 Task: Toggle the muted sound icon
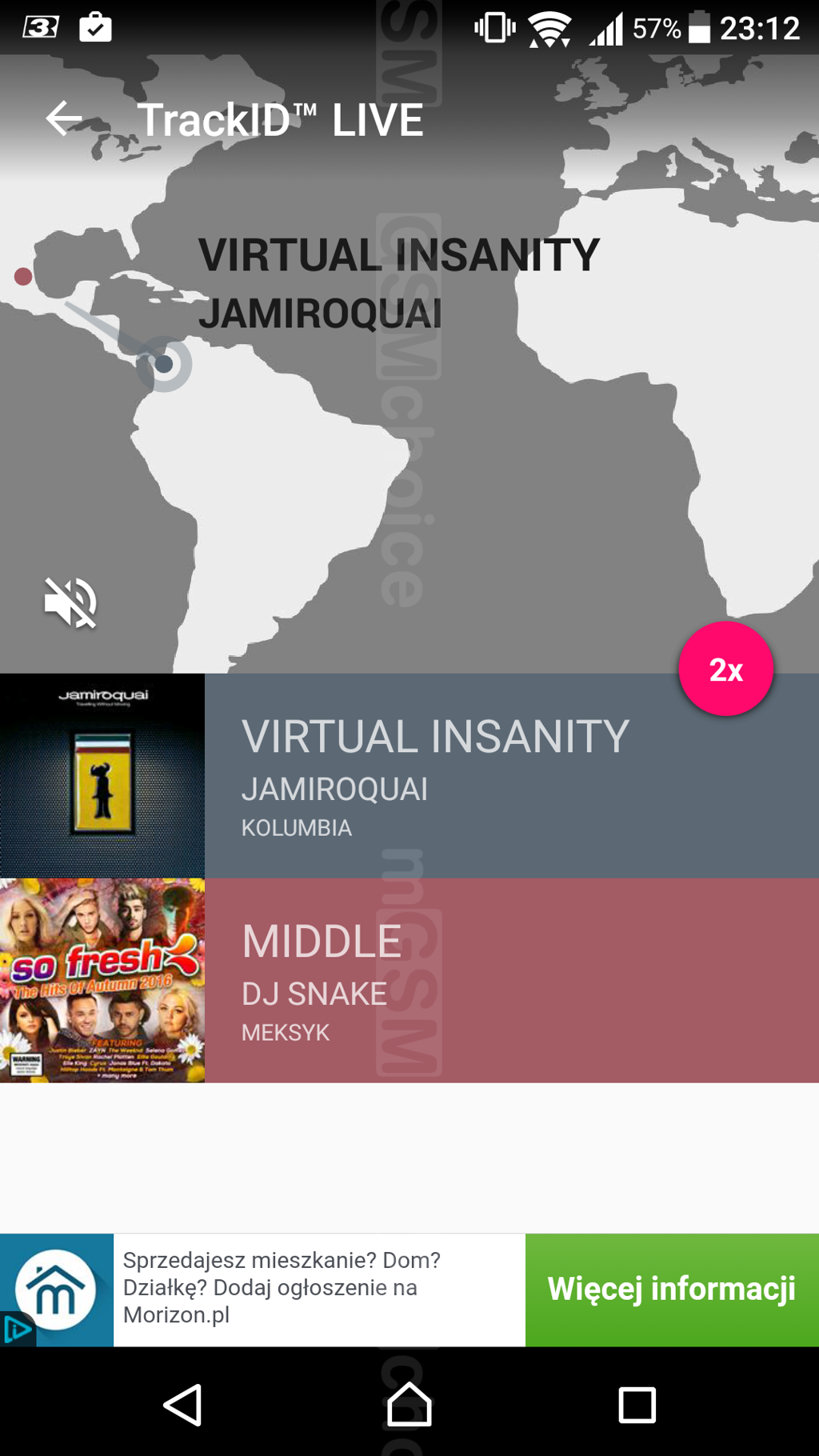point(70,602)
